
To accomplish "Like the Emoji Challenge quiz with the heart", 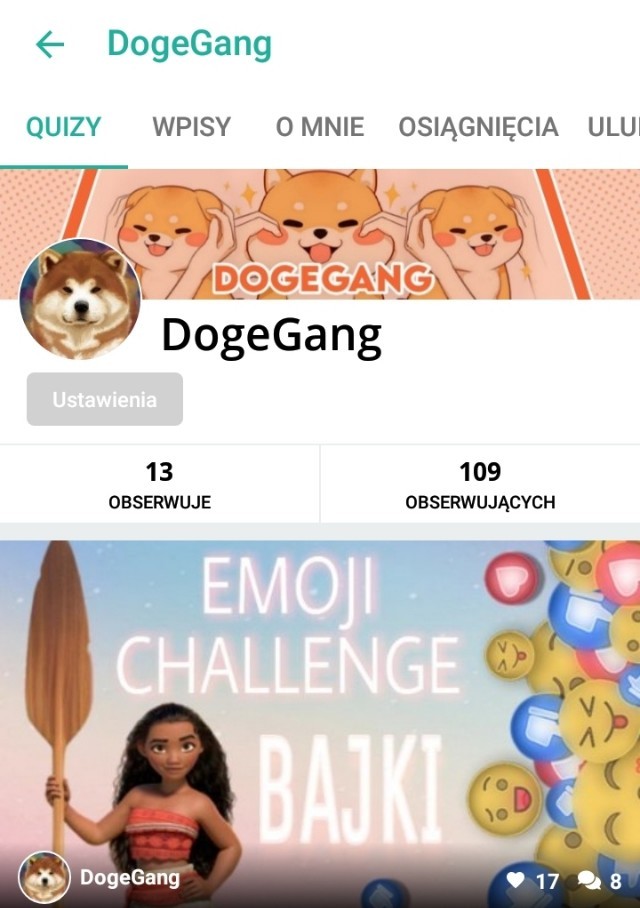I will [516, 880].
